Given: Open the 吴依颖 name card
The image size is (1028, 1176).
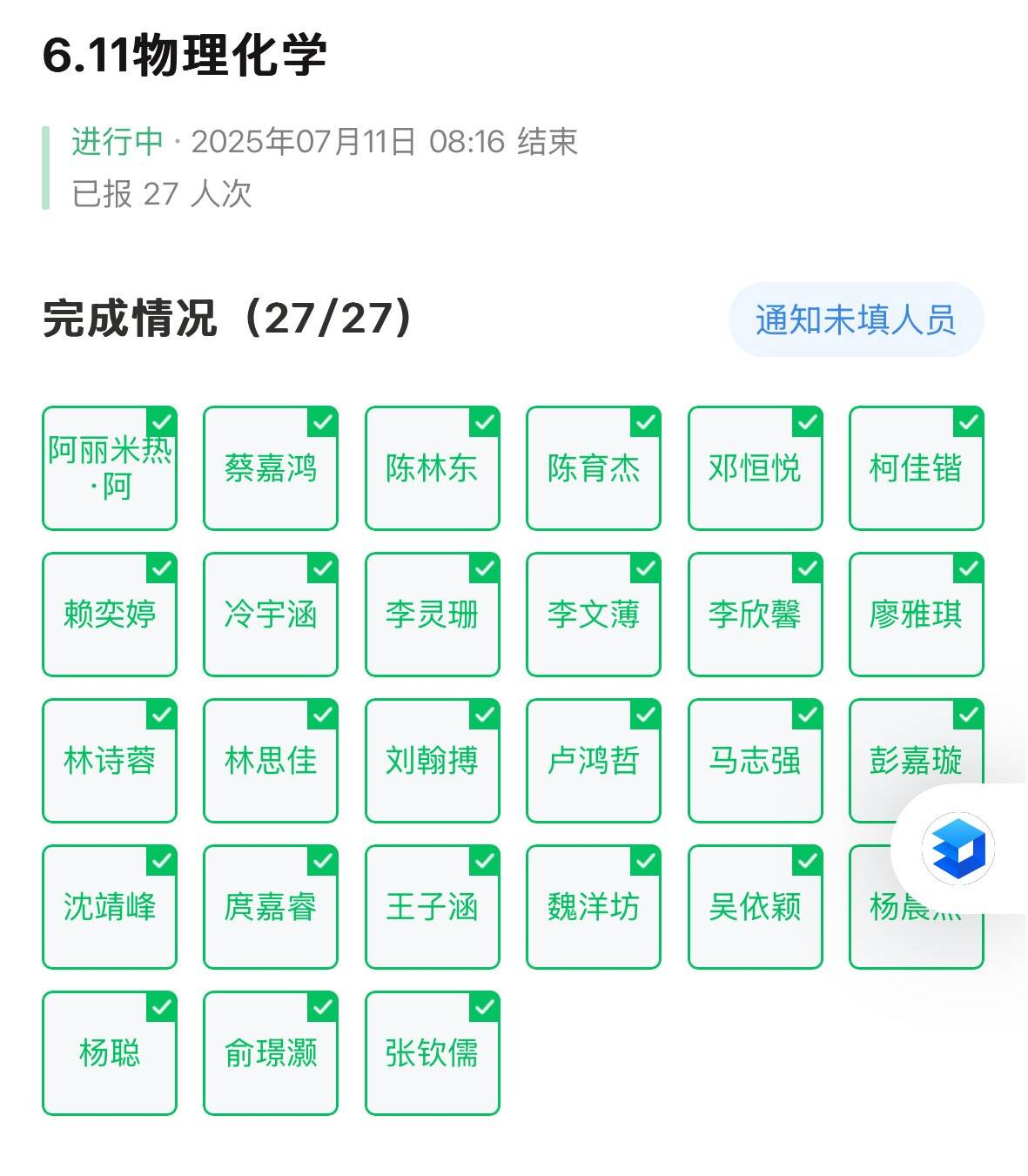Looking at the screenshot, I should pyautogui.click(x=755, y=907).
